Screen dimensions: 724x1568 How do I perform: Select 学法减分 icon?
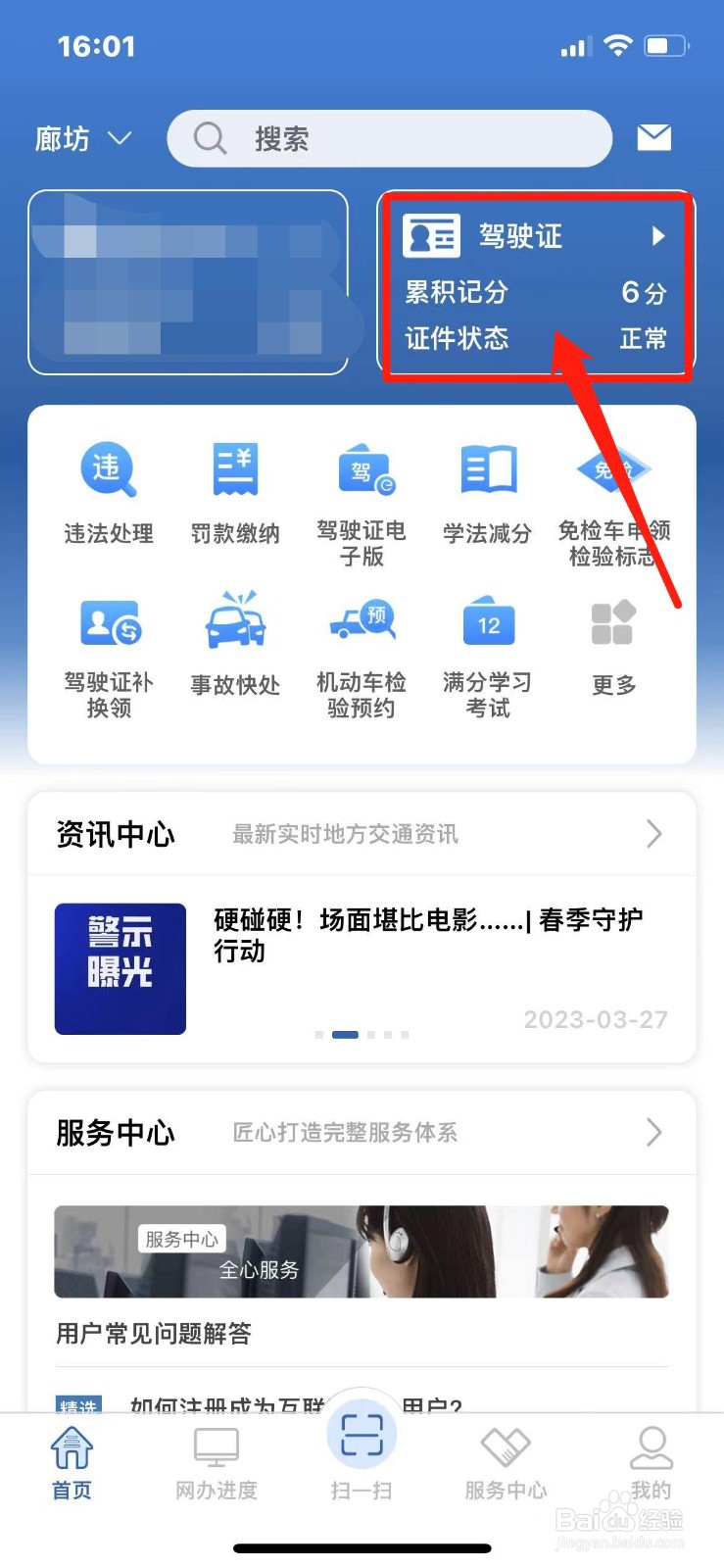tap(486, 495)
